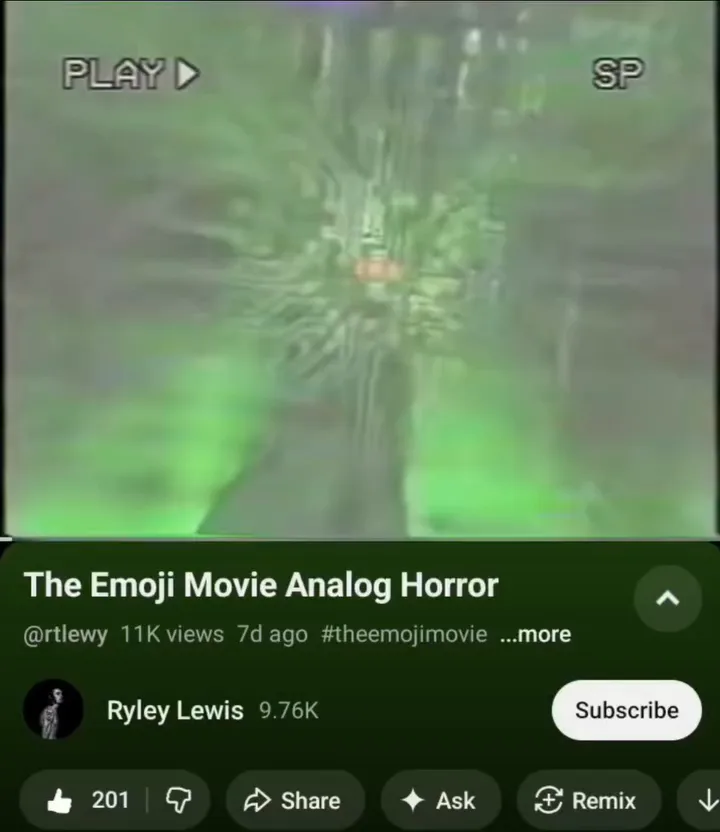Image resolution: width=720 pixels, height=832 pixels.
Task: Tap the video player to show controls
Action: point(360,270)
